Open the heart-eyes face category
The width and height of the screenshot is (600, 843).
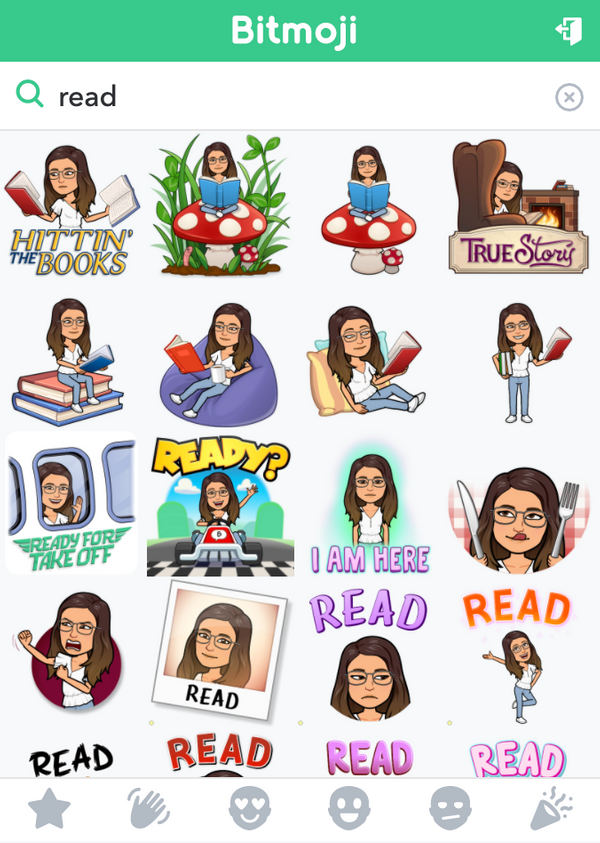tap(249, 809)
